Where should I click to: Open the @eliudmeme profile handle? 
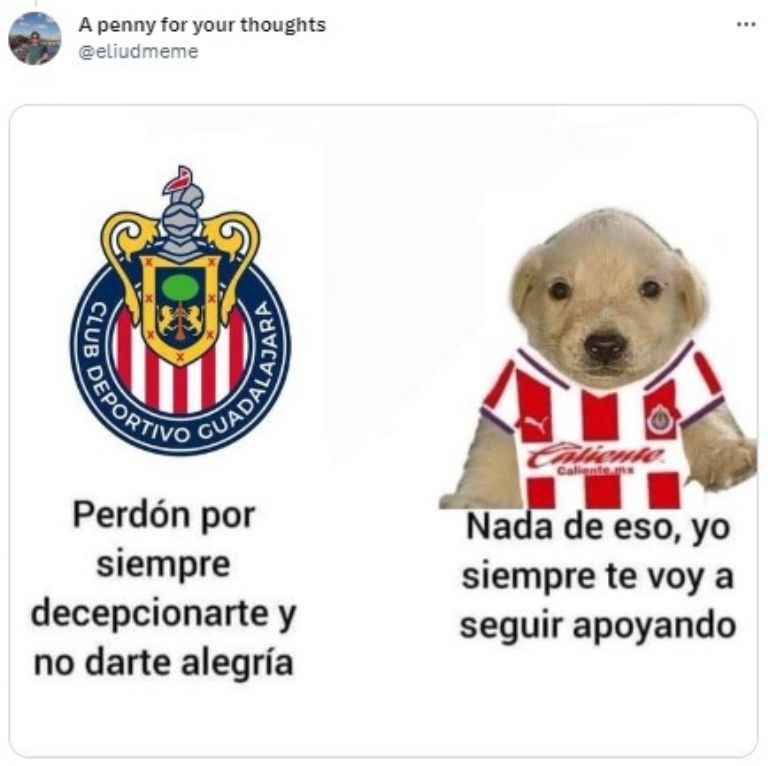click(138, 51)
